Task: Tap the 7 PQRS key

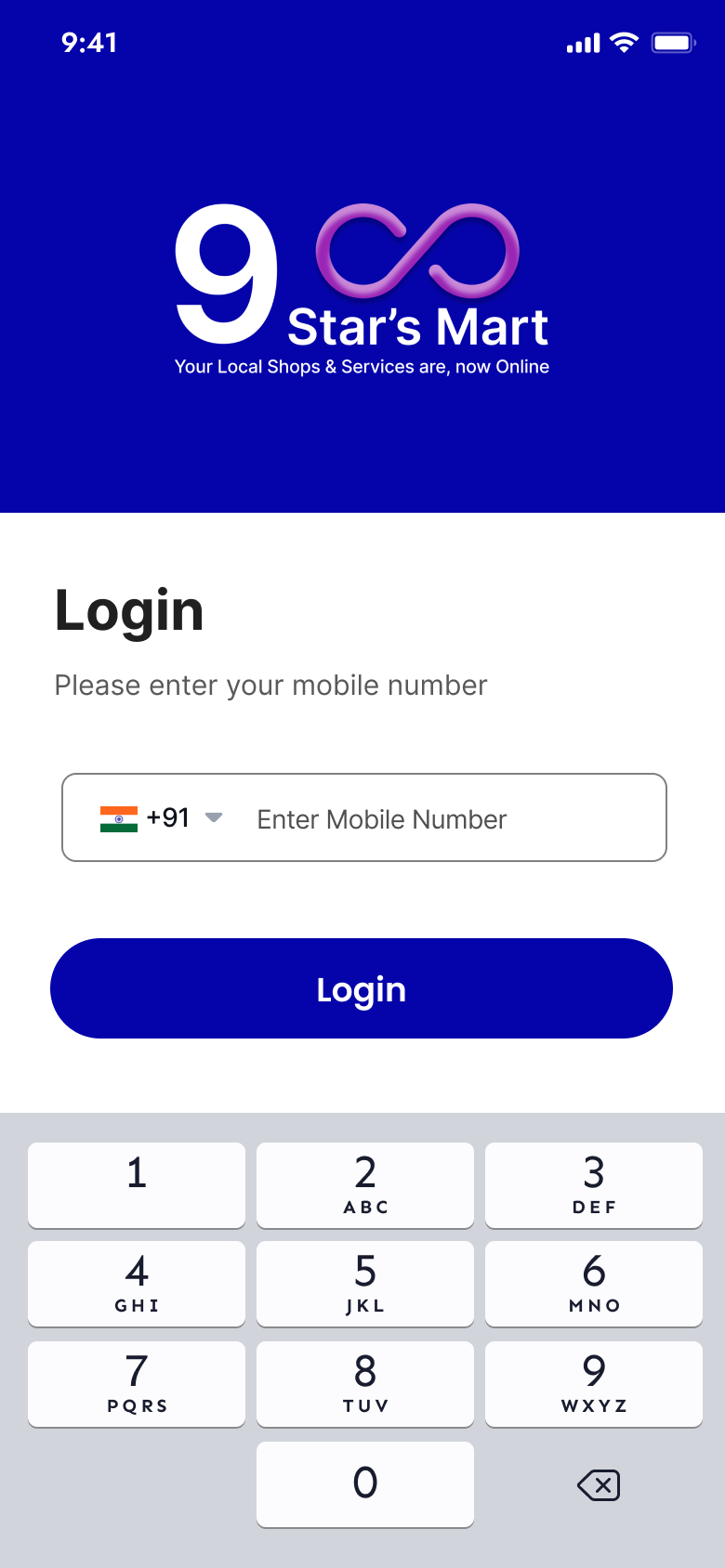Action: tap(137, 1383)
